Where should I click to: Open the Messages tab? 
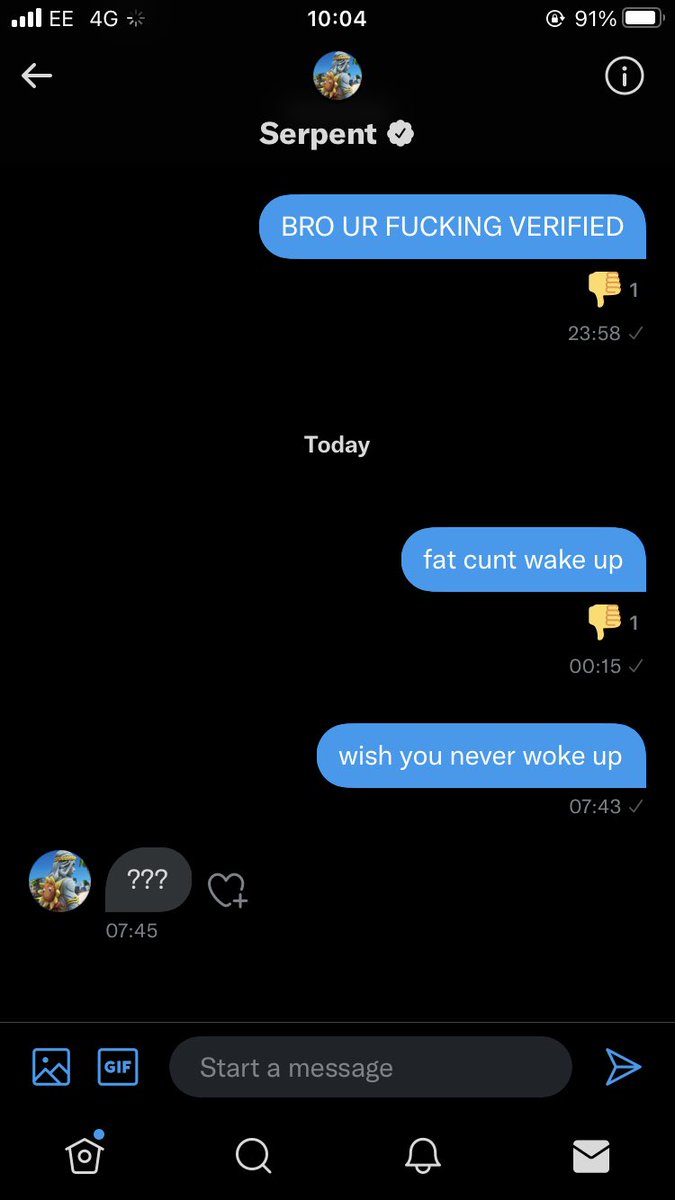point(591,1156)
